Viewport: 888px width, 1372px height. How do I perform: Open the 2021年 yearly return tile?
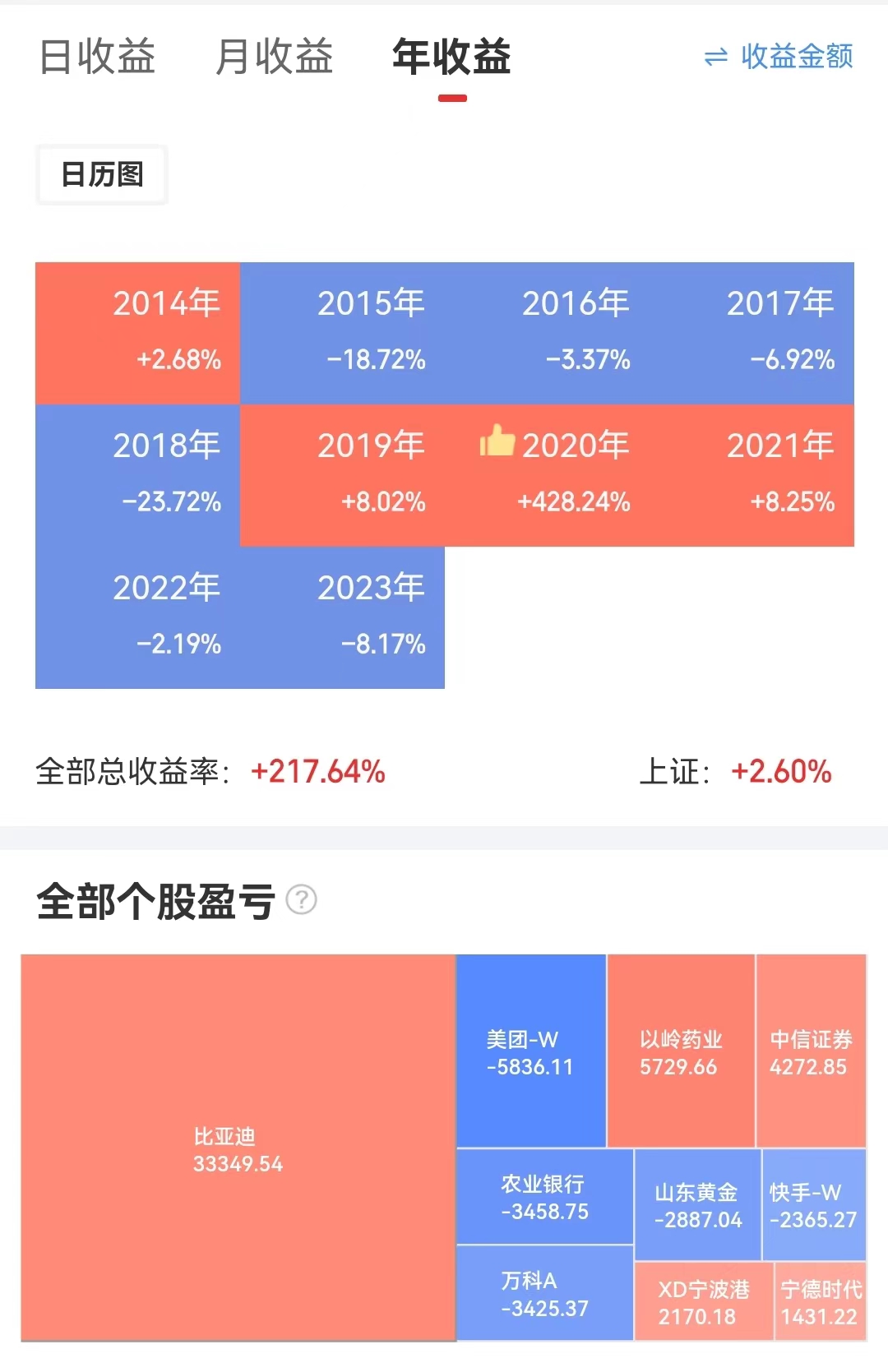tap(752, 475)
